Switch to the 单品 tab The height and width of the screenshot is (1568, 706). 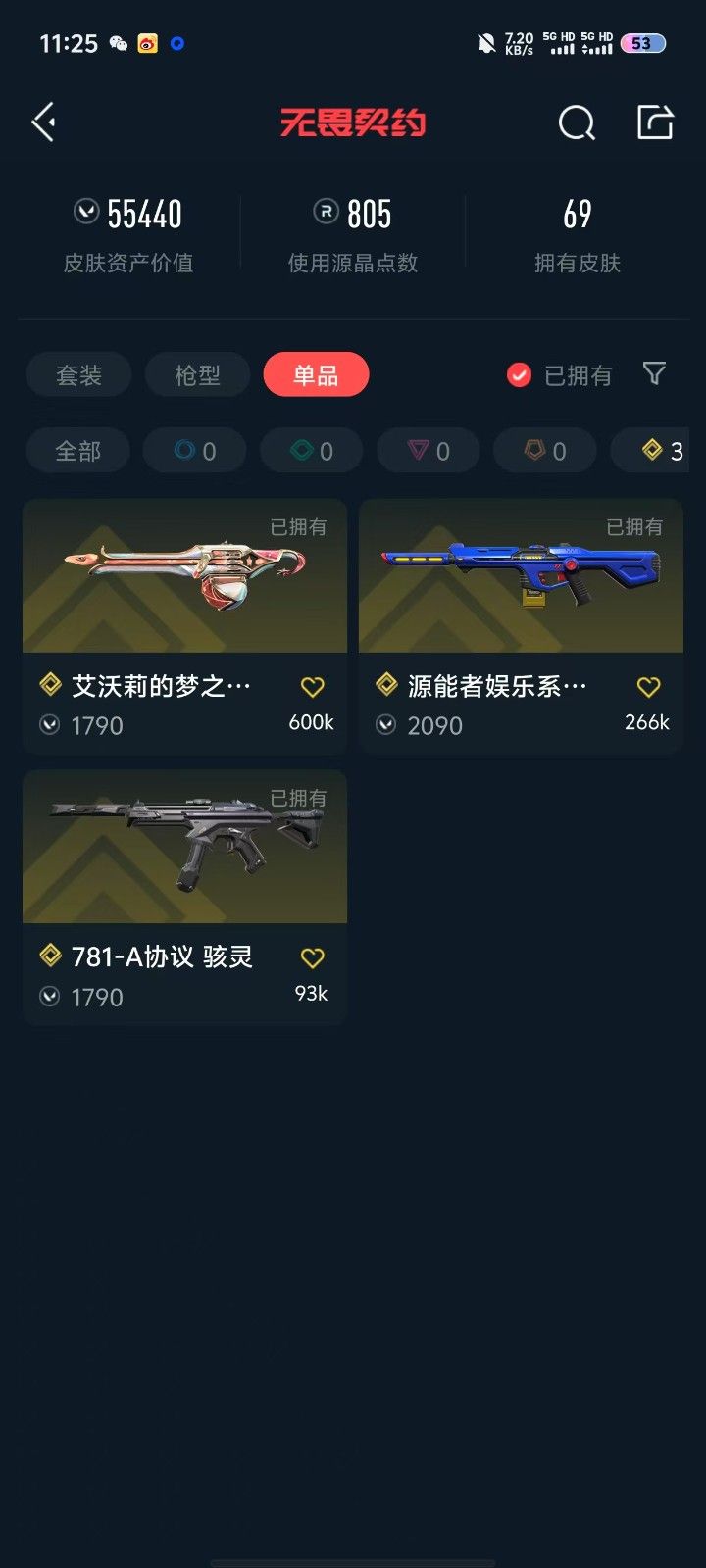click(x=316, y=374)
